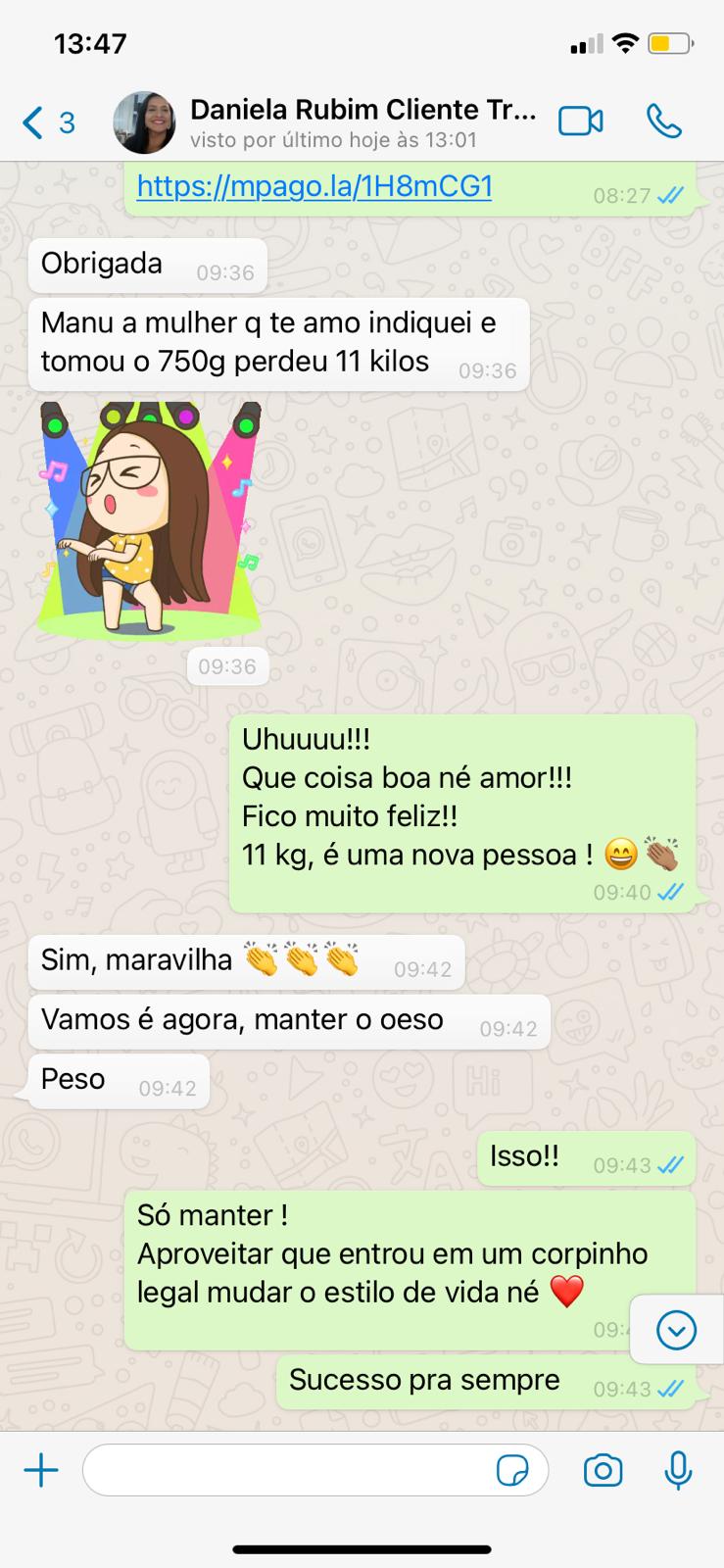Open the mpago.la payment link

tap(314, 186)
